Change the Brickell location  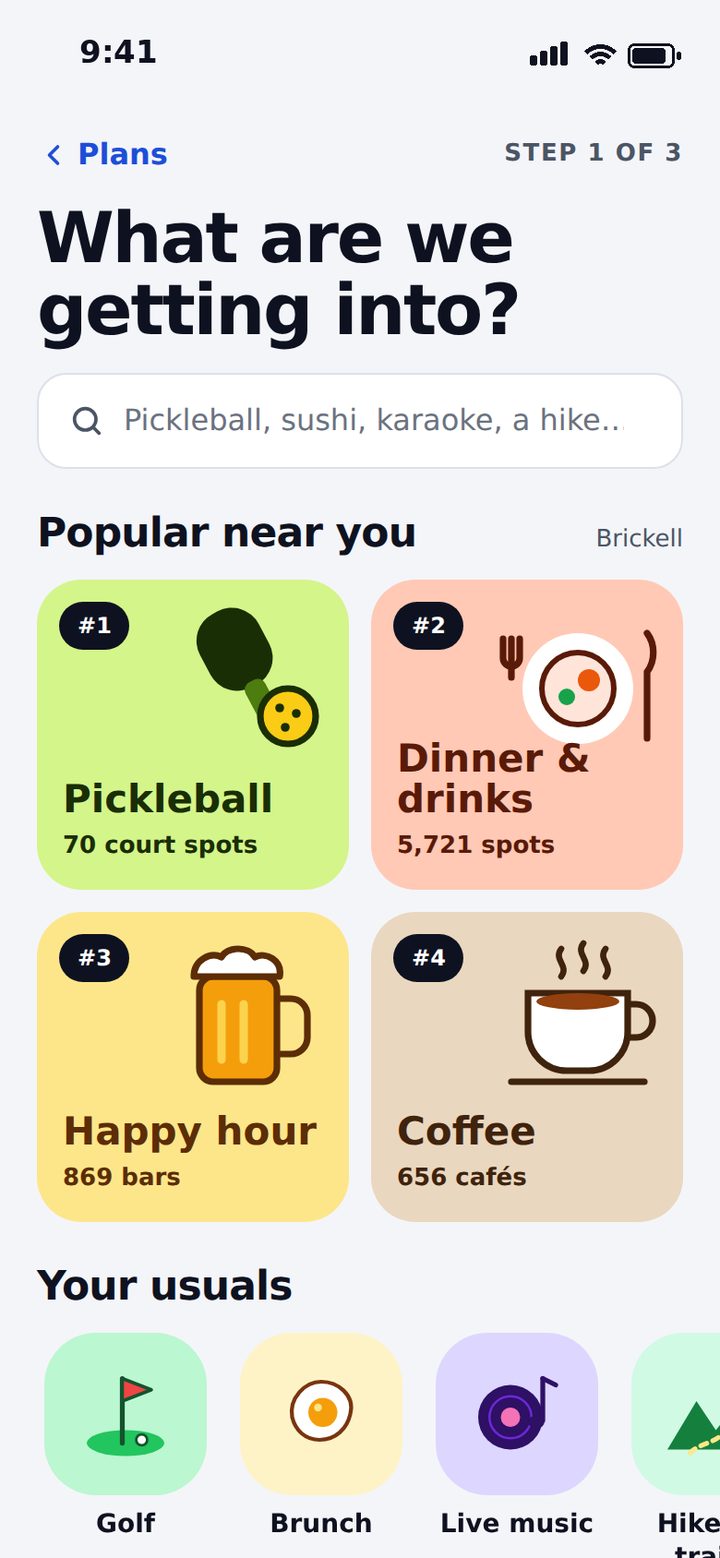pos(639,538)
